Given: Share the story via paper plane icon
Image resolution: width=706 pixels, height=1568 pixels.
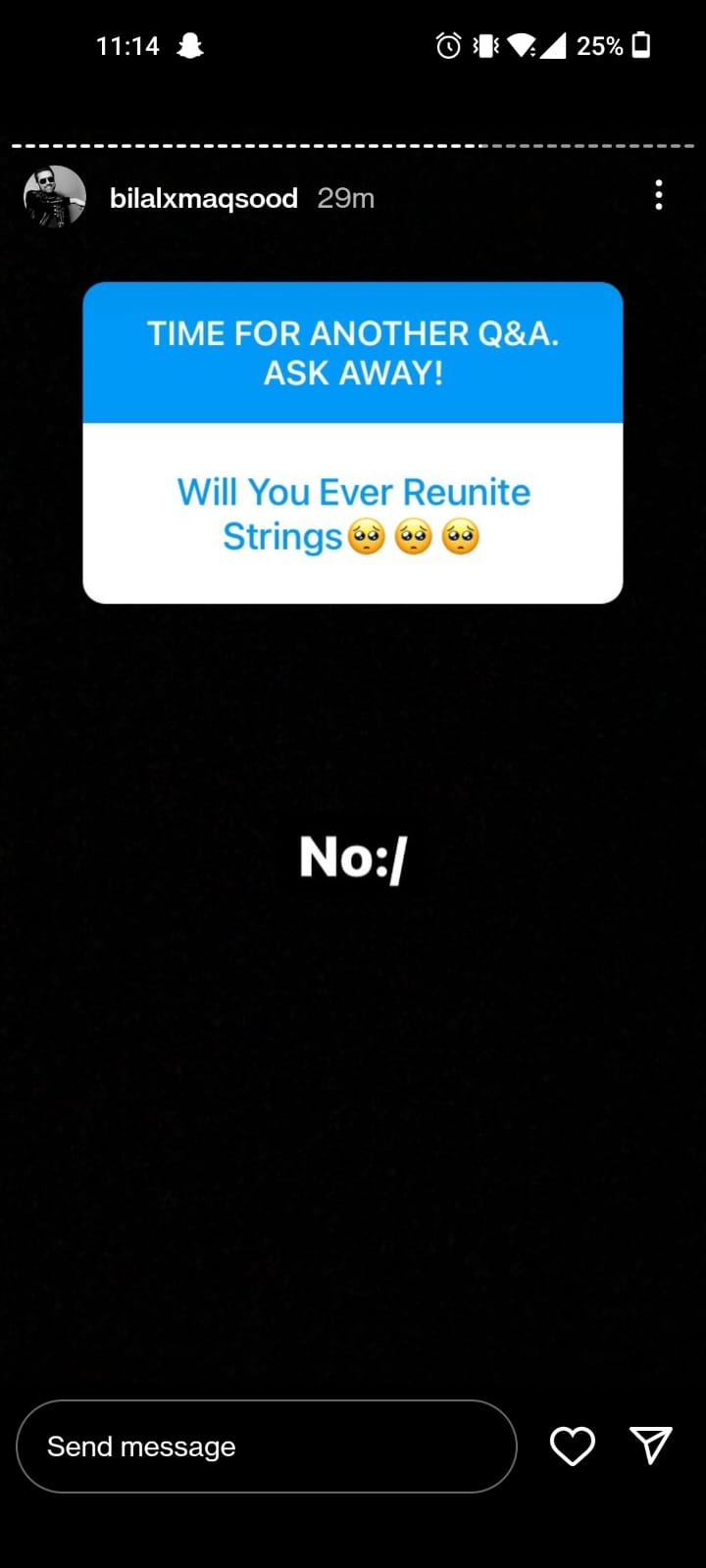Looking at the screenshot, I should pyautogui.click(x=651, y=1445).
